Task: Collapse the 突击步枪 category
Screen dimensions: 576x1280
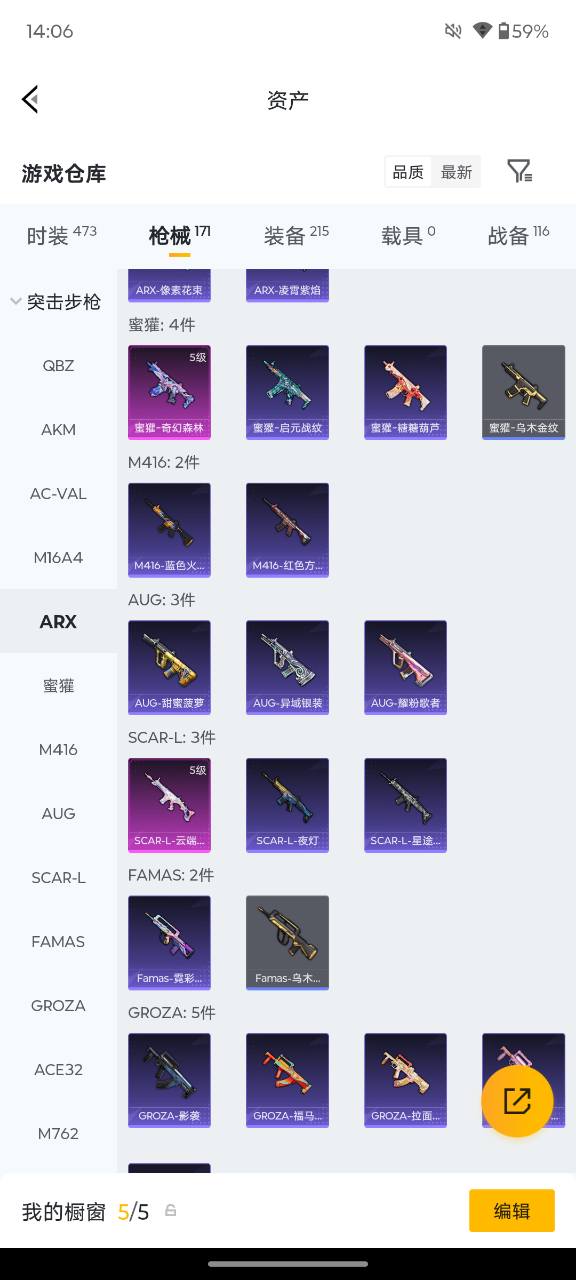Action: (58, 301)
